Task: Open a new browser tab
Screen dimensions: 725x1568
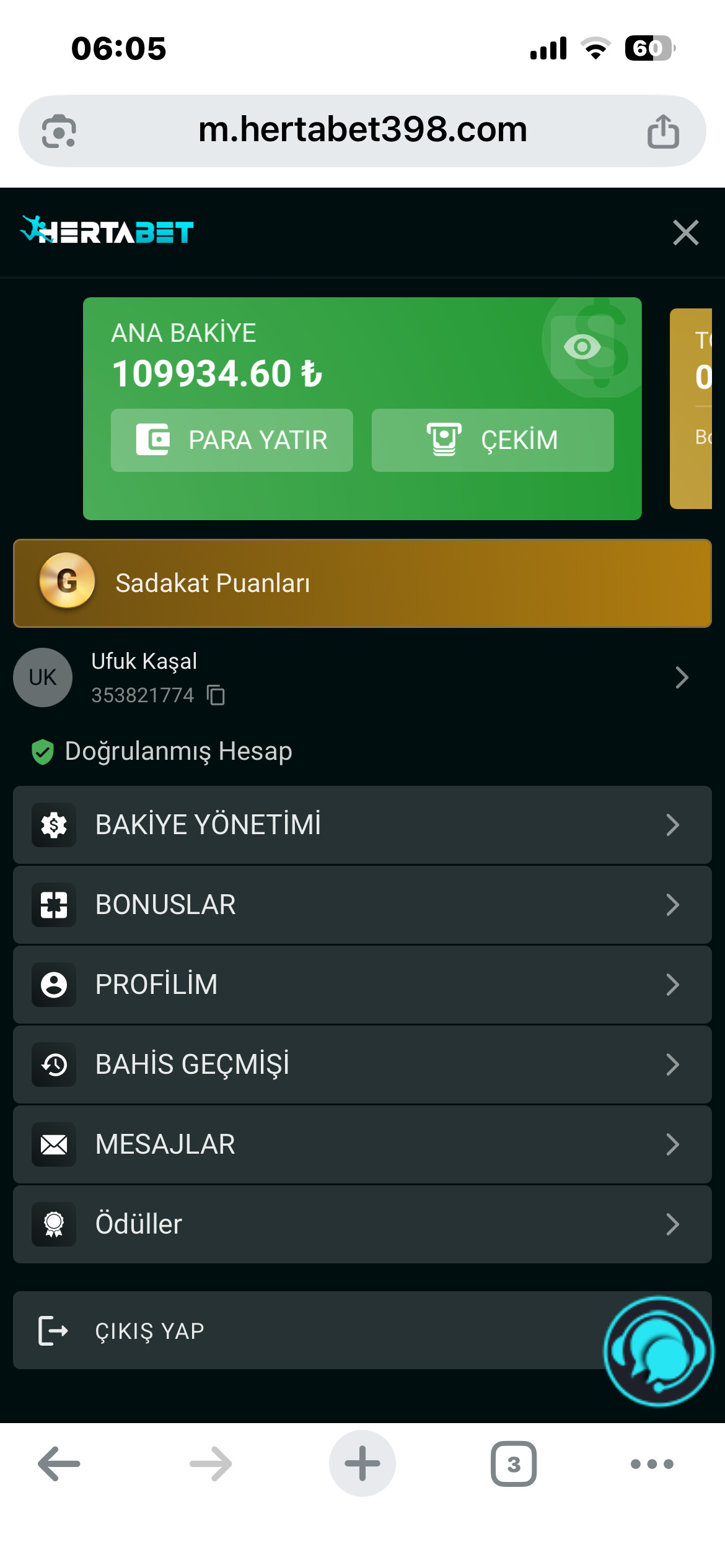Action: [362, 1464]
